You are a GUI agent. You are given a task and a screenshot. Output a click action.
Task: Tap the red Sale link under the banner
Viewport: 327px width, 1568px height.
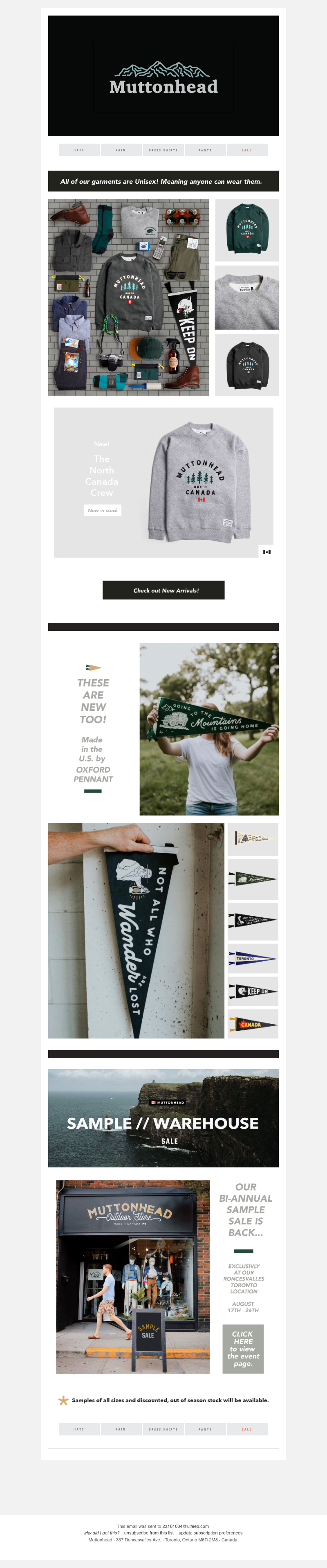coord(247,150)
